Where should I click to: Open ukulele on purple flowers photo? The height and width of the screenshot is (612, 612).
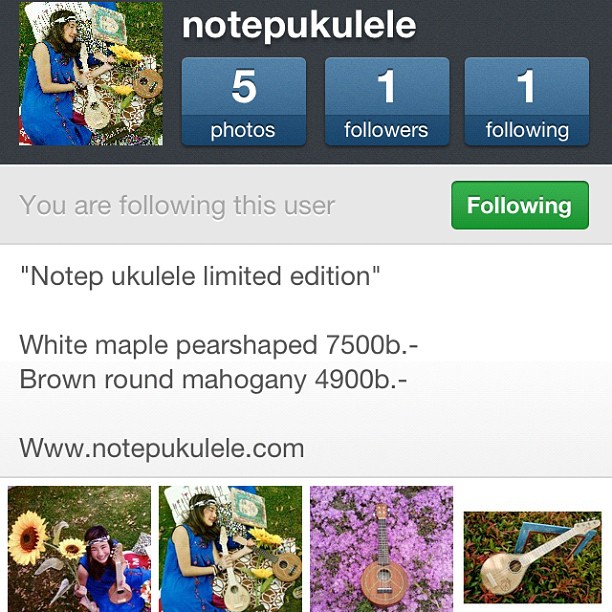tap(381, 548)
